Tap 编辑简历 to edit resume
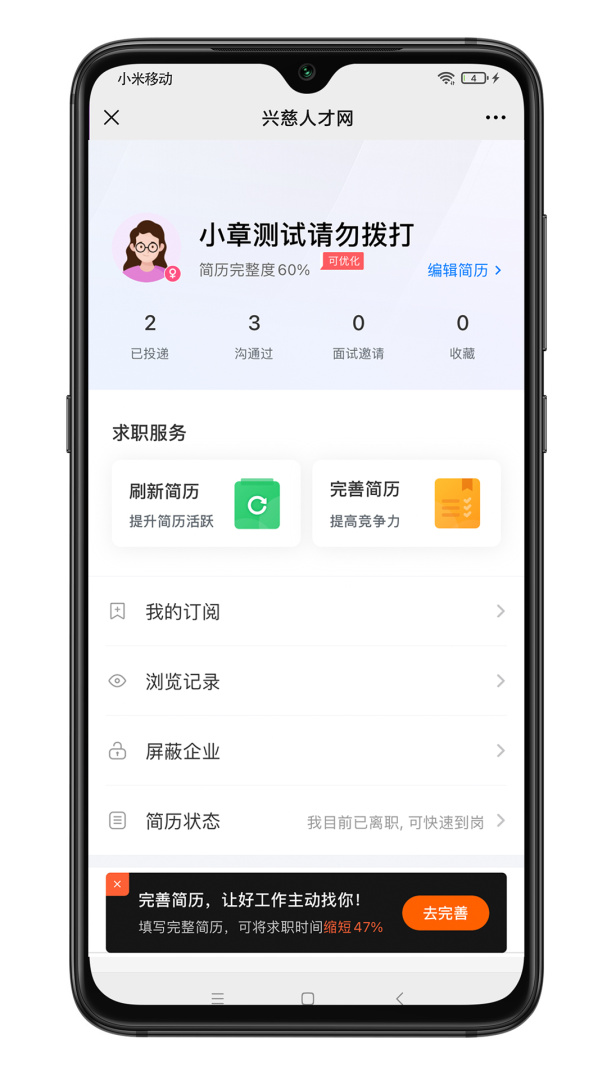 [464, 270]
